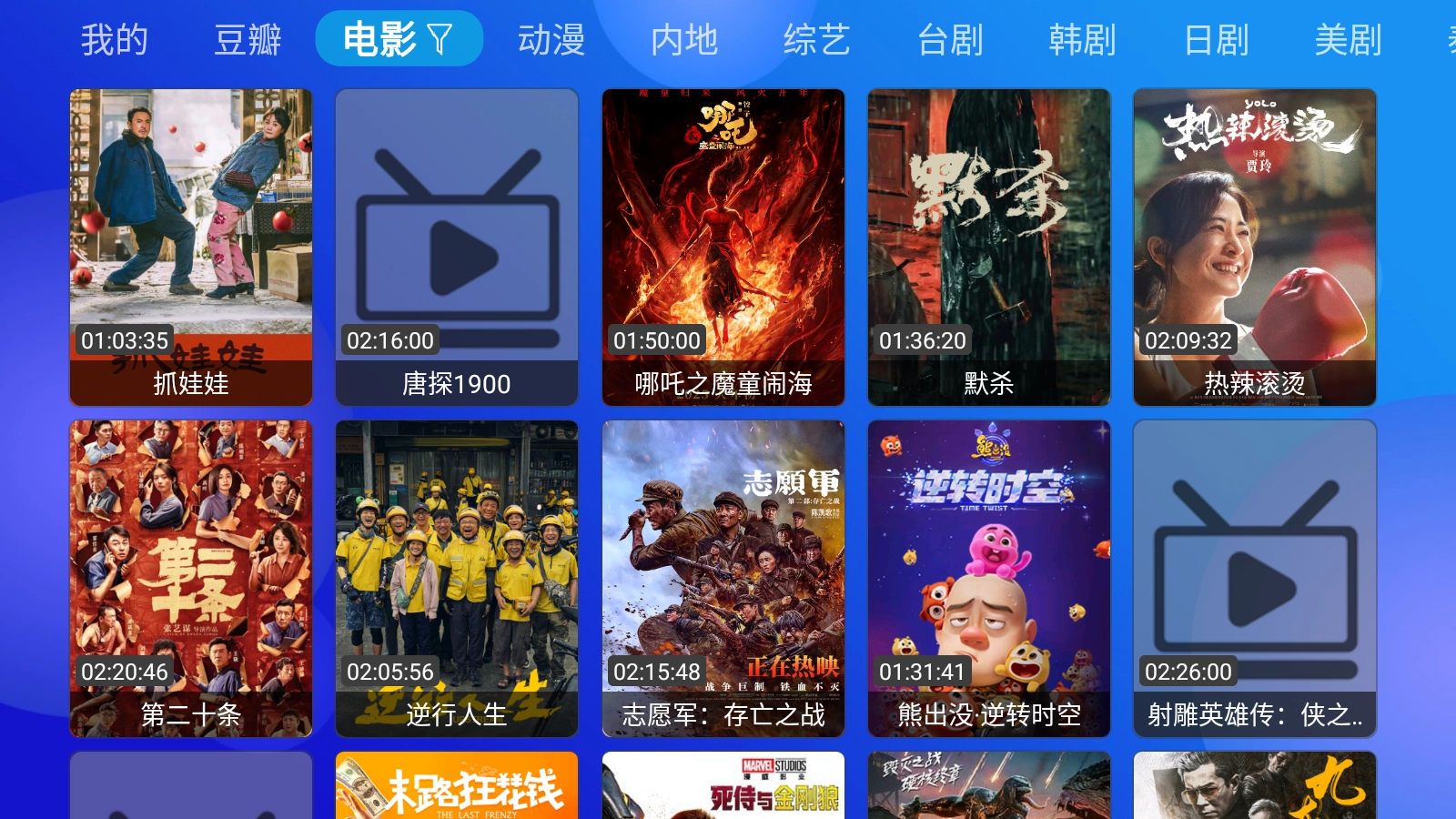Viewport: 1456px width, 819px height.
Task: Open the movie 第二十条
Action: click(x=191, y=578)
